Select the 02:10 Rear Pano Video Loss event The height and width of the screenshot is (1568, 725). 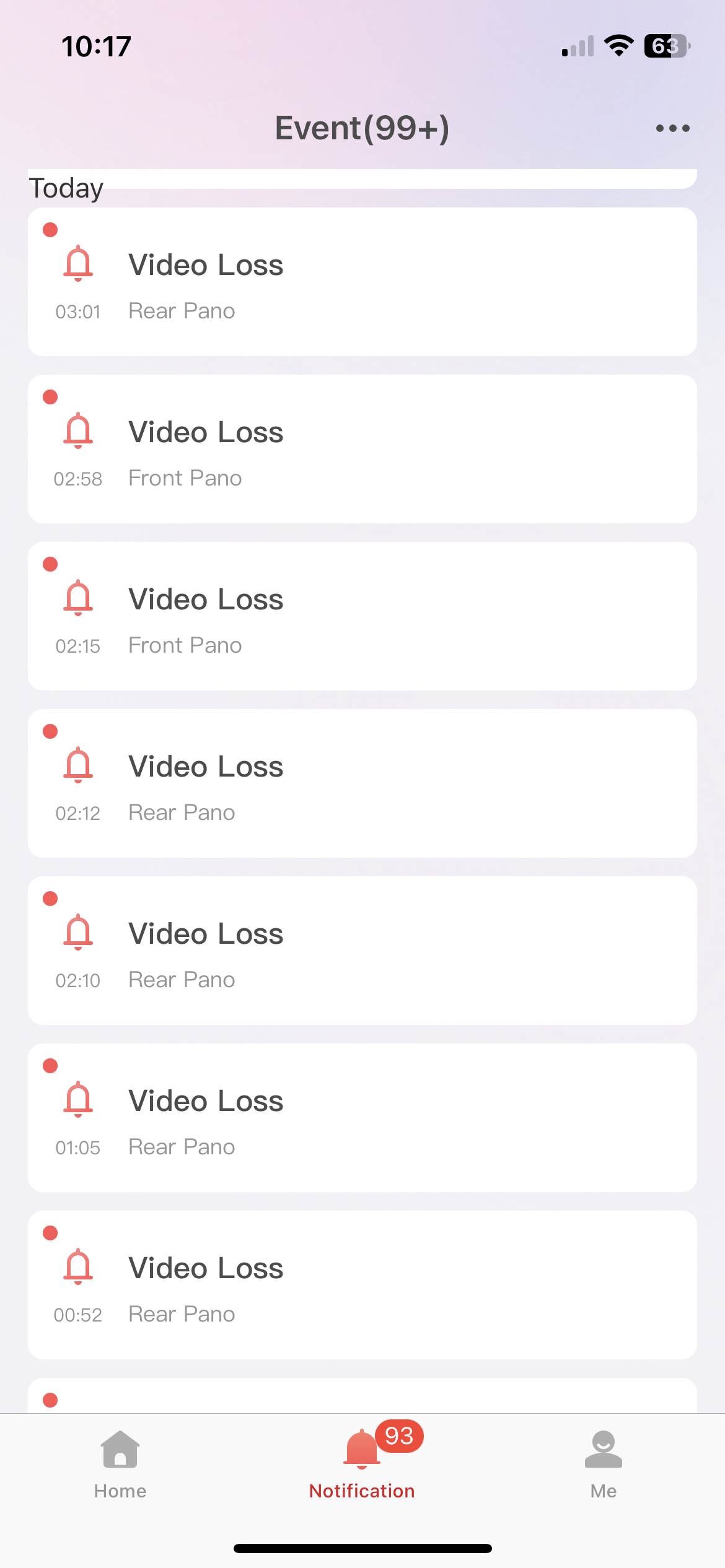(x=362, y=951)
